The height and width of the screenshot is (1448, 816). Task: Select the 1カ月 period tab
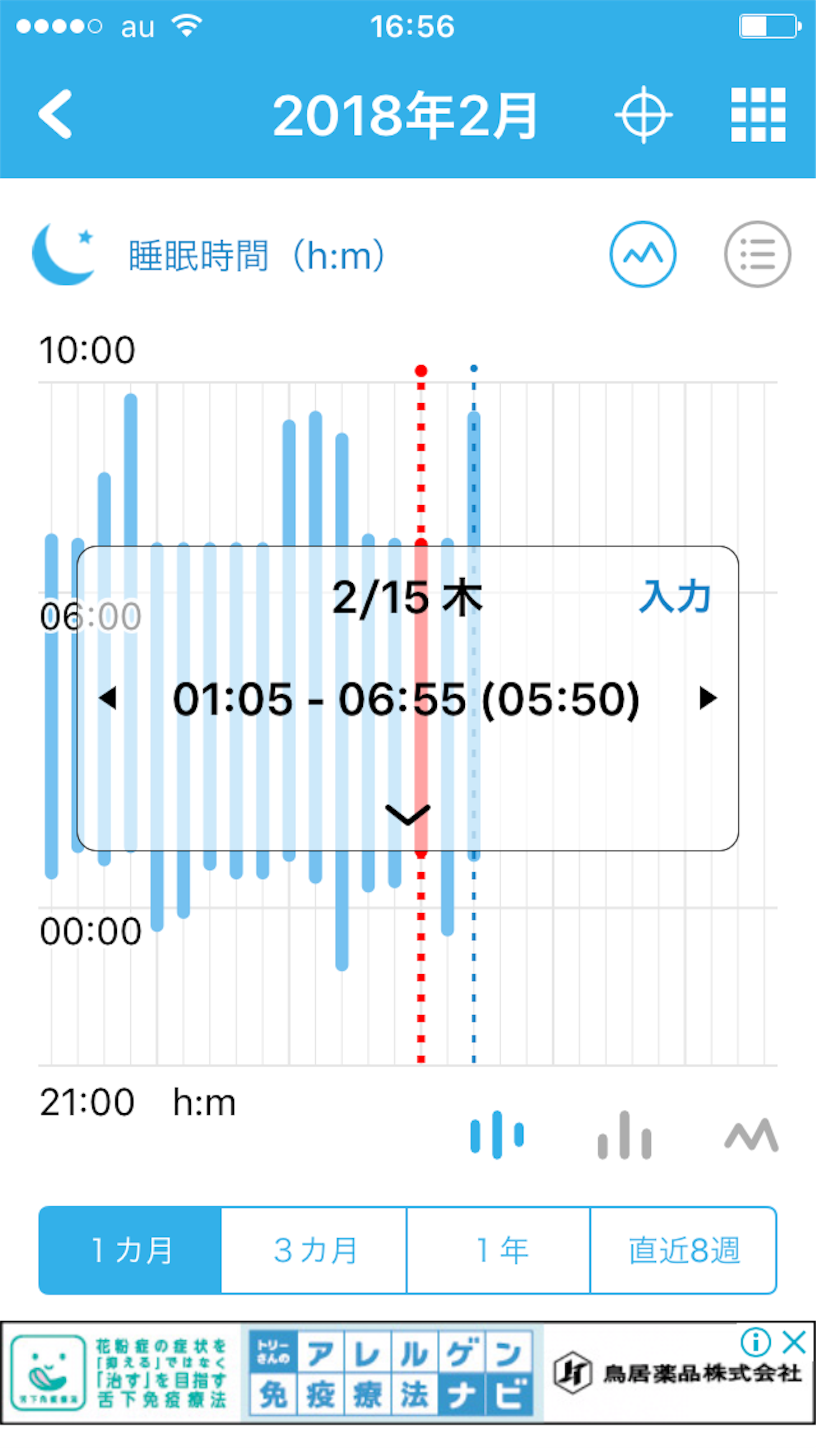[x=130, y=1250]
